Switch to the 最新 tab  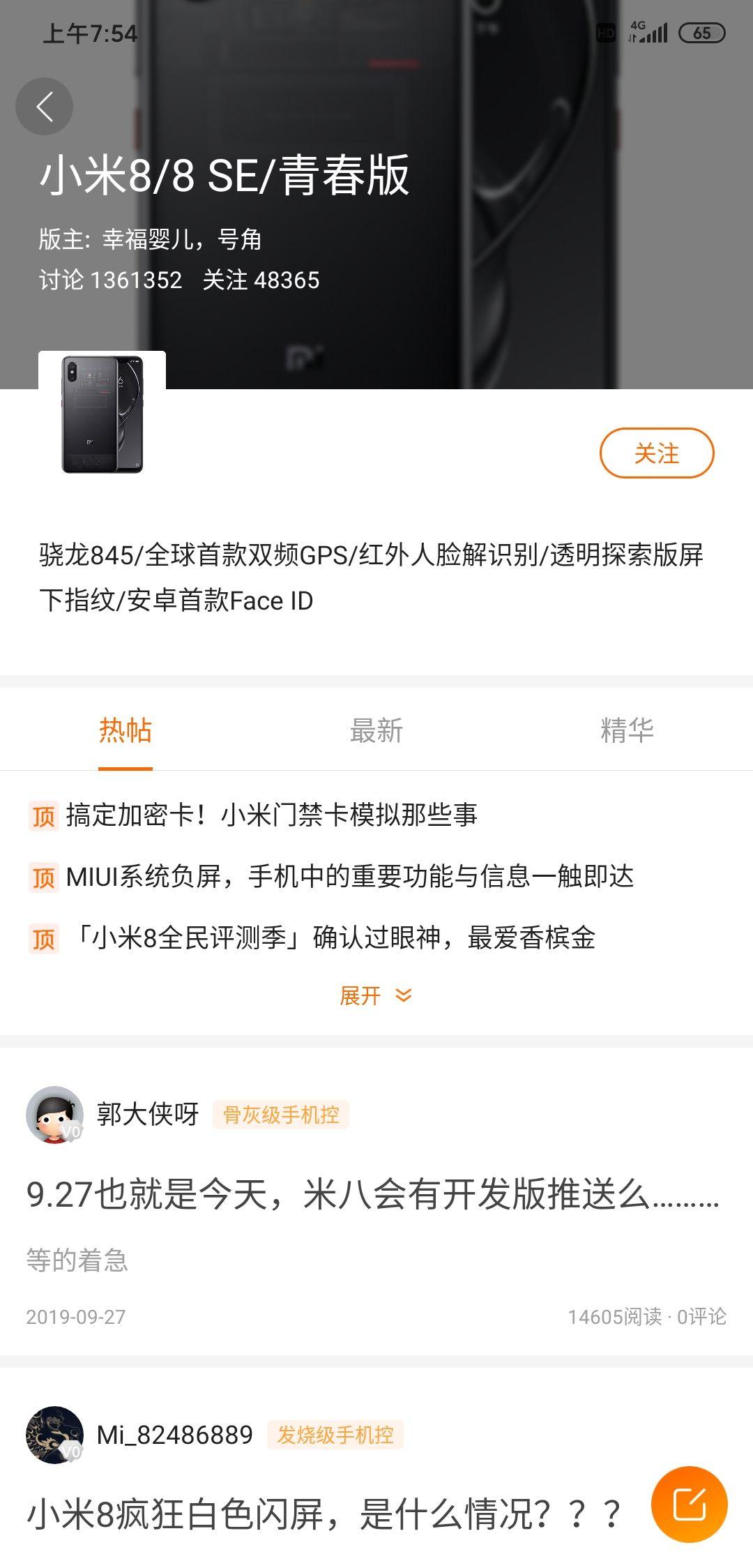376,730
